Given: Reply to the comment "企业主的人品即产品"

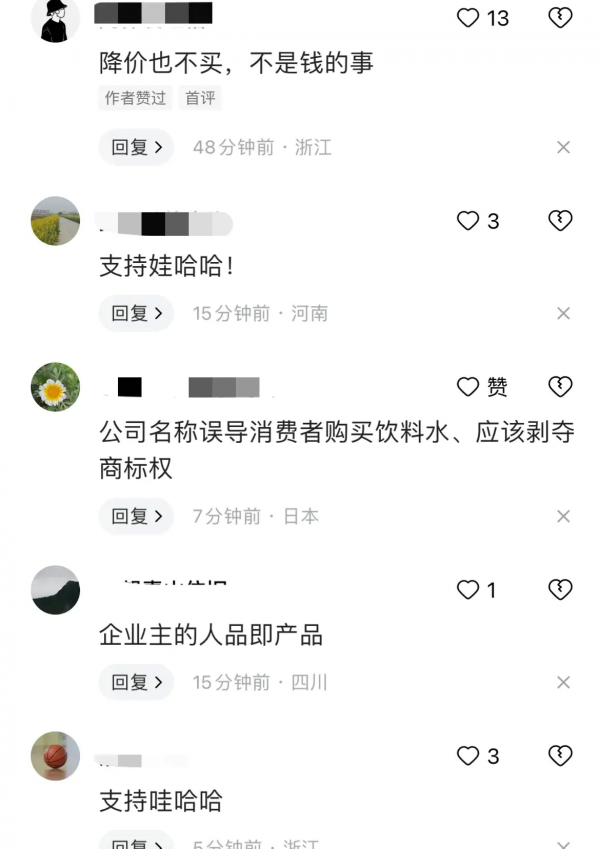Looking at the screenshot, I should [136, 682].
